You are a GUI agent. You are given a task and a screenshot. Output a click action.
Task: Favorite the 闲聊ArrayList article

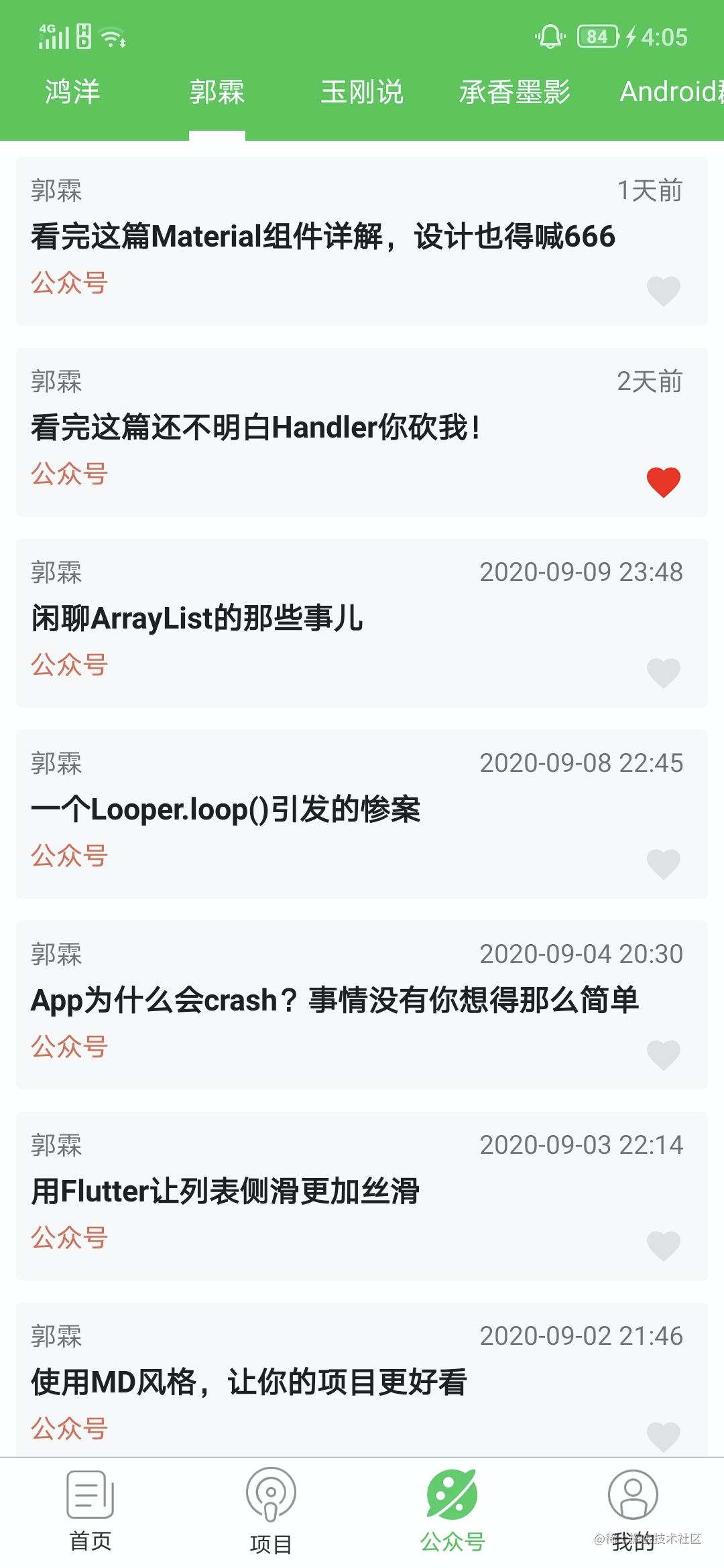(x=664, y=673)
